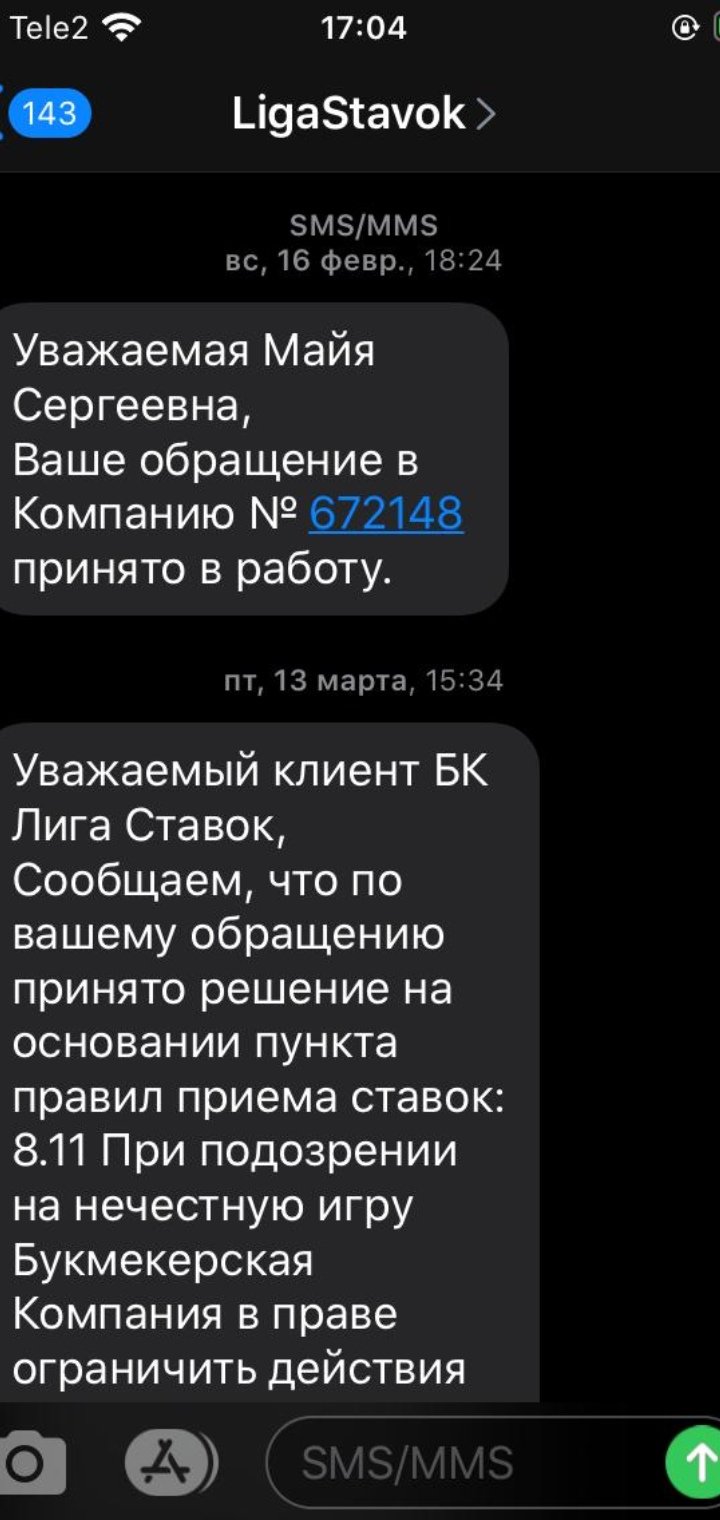Open LigaStavok contact details

(363, 113)
